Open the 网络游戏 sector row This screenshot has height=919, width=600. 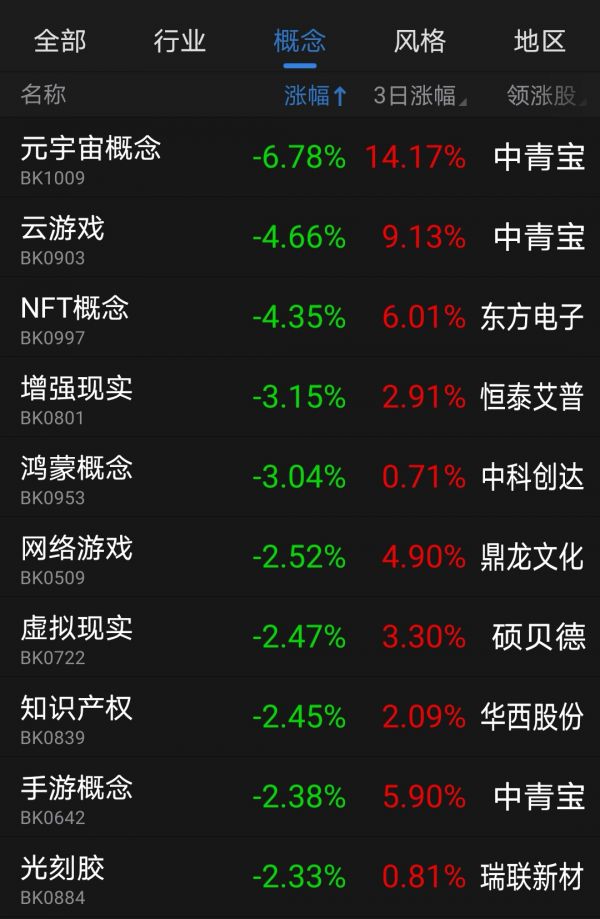pyautogui.click(x=77, y=558)
